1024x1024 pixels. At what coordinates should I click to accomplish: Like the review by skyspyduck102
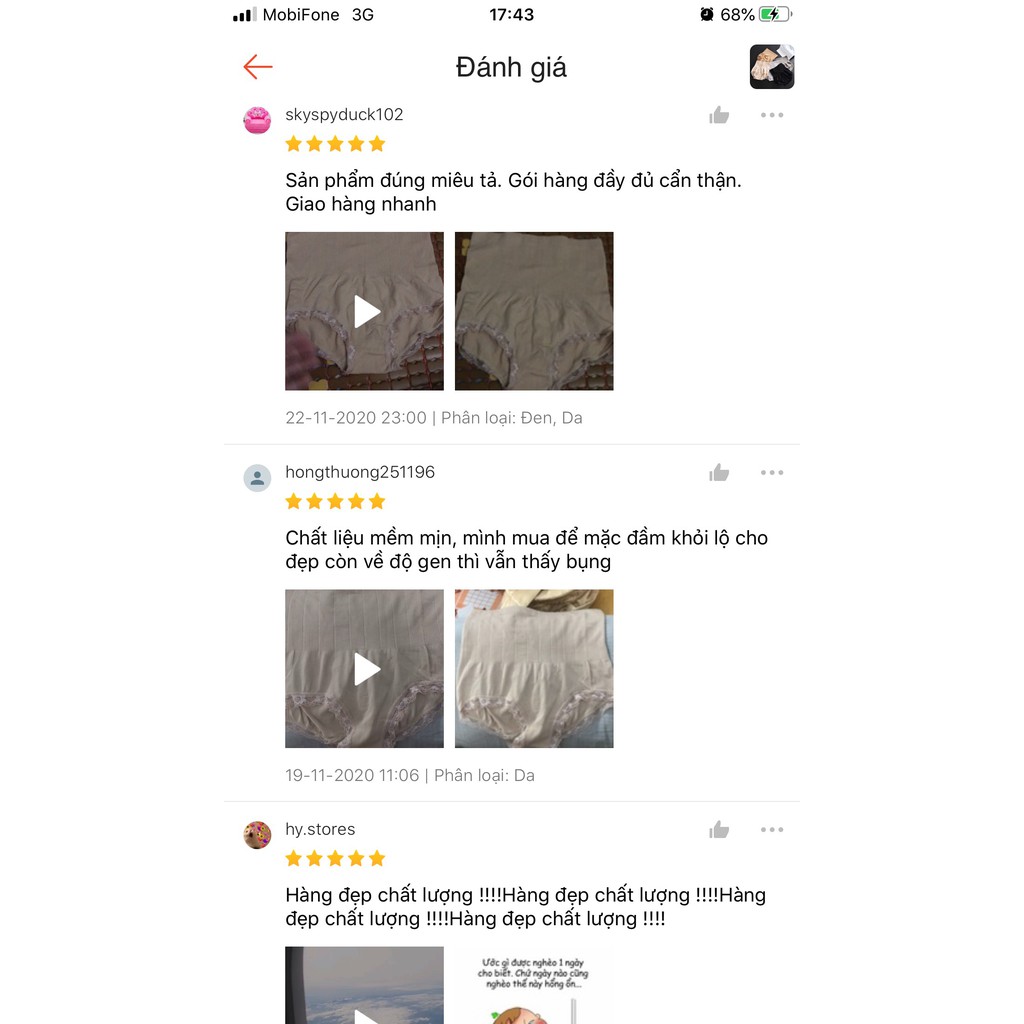(x=719, y=116)
